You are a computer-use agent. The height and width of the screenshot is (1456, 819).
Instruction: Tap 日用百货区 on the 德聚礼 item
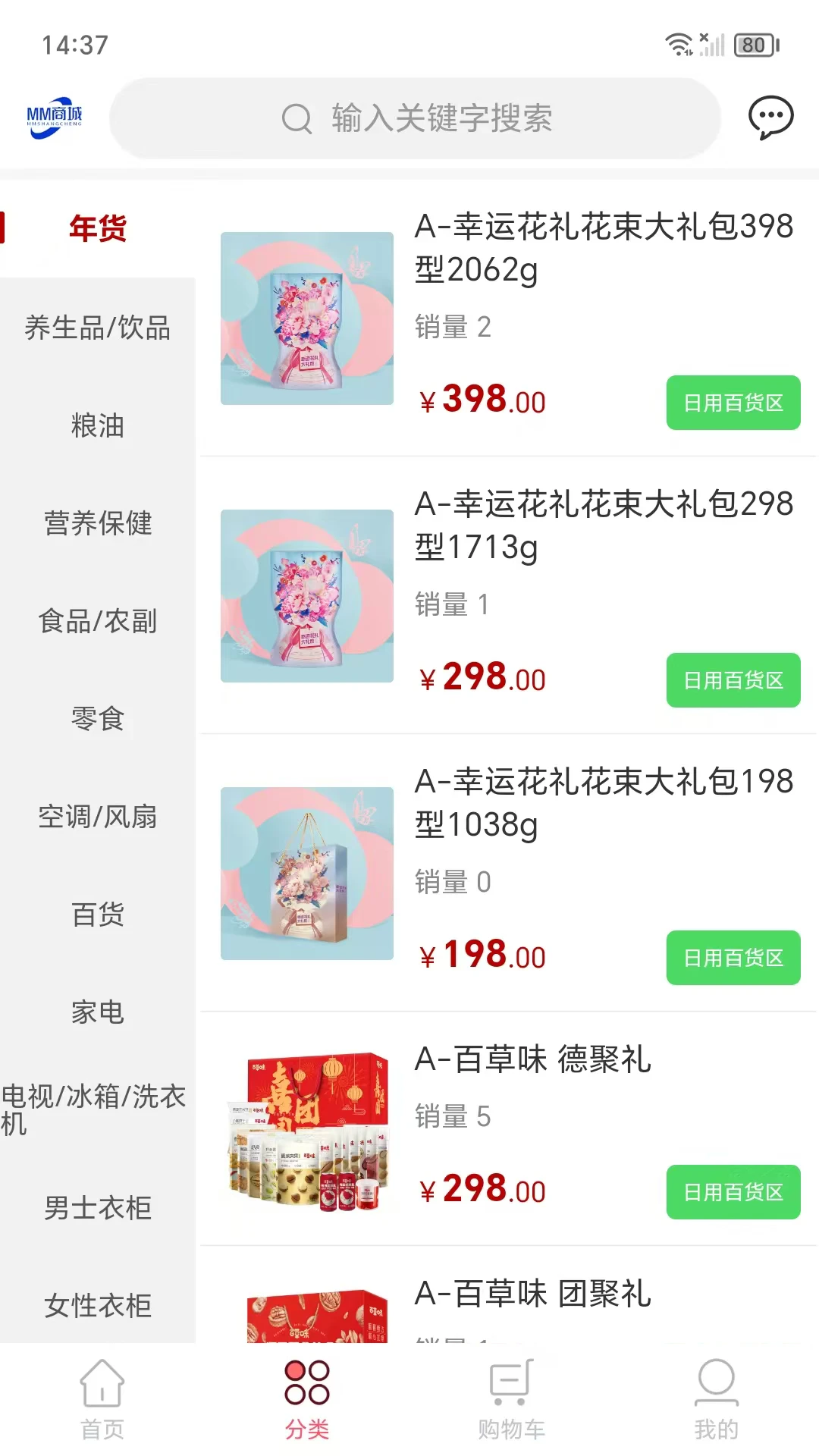click(733, 1192)
